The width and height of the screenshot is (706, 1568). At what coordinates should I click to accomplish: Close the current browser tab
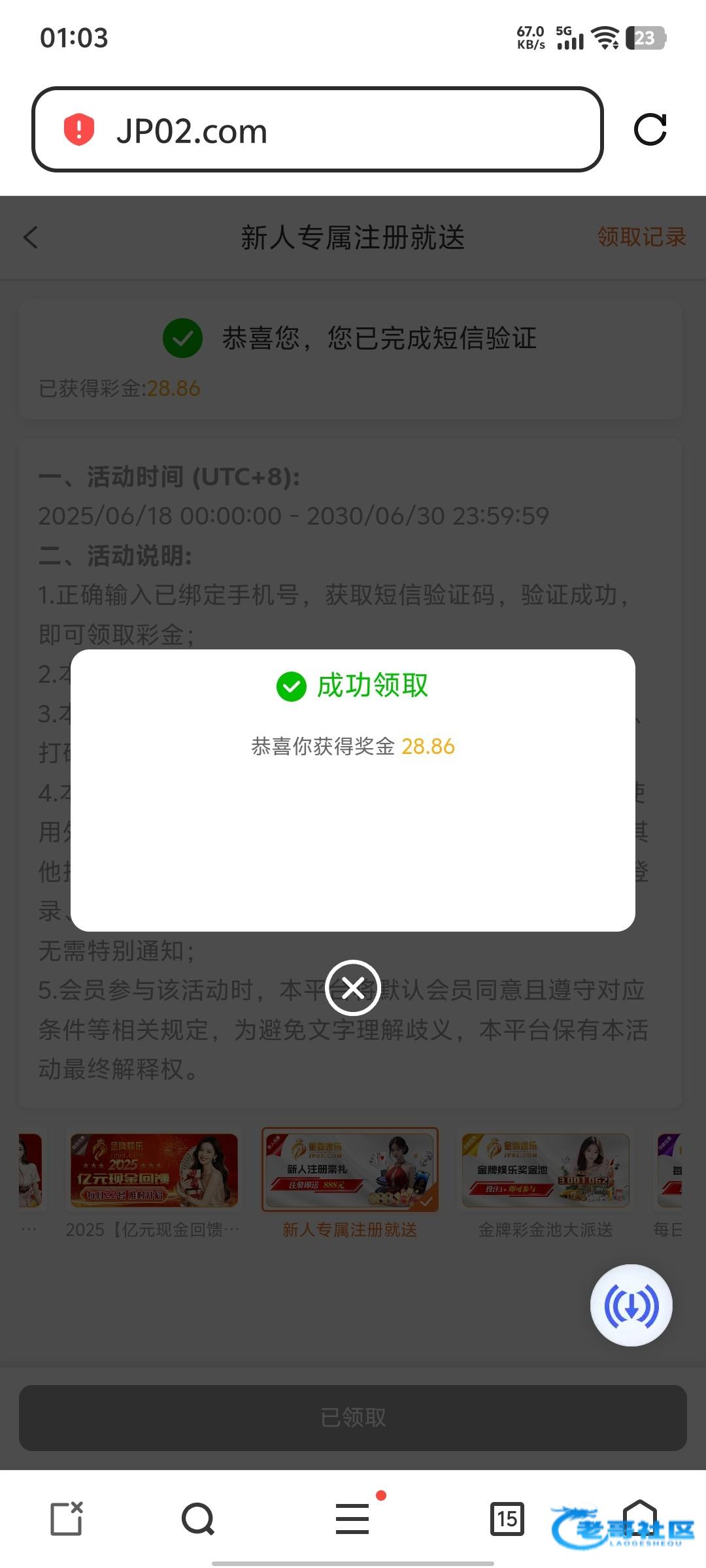(x=67, y=1518)
